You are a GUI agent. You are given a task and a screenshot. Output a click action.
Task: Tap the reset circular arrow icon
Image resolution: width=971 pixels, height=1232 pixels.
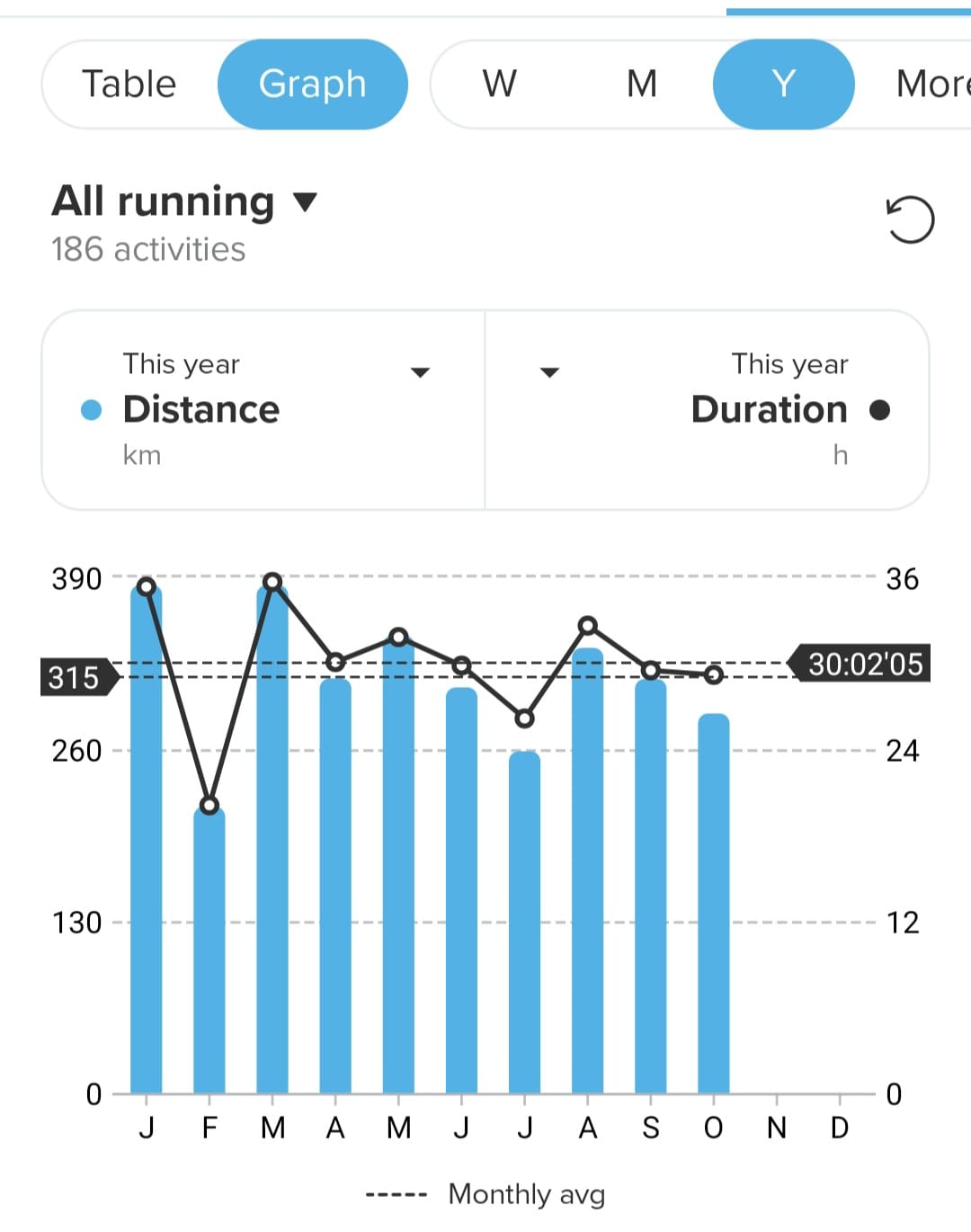pos(910,220)
